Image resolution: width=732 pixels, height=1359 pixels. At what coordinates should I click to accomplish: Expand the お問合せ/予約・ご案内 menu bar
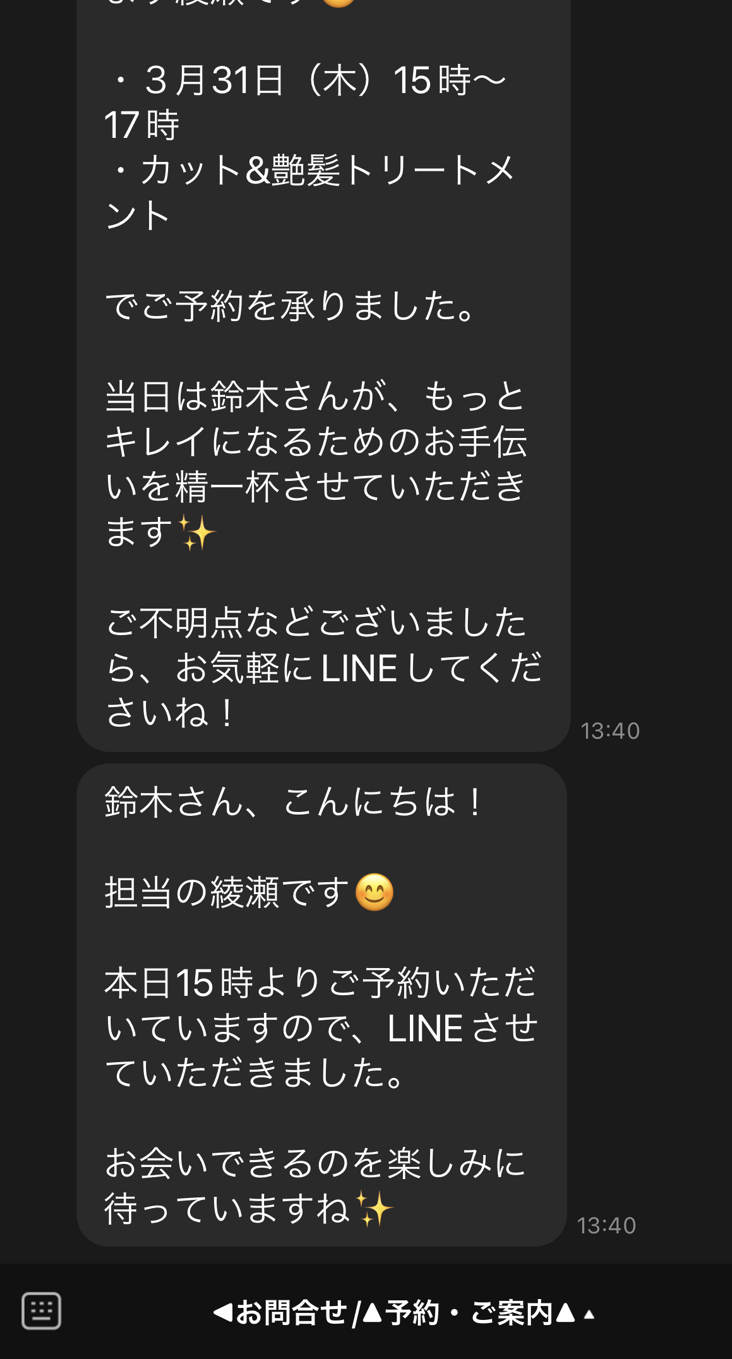pyautogui.click(x=405, y=1312)
